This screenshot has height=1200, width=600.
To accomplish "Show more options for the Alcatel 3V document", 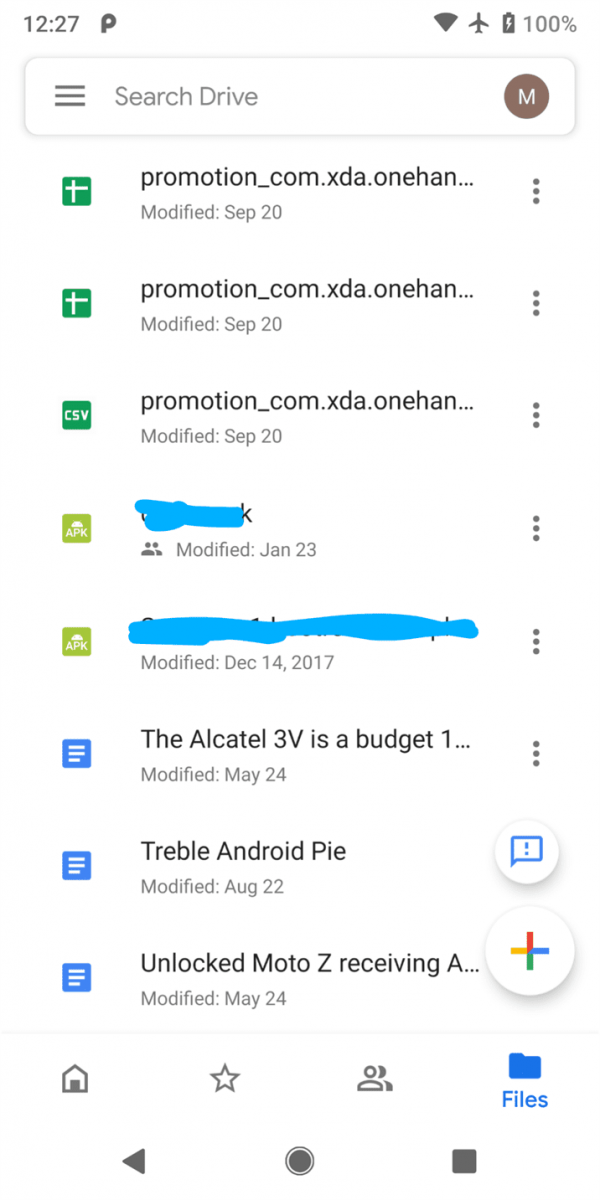I will (537, 751).
